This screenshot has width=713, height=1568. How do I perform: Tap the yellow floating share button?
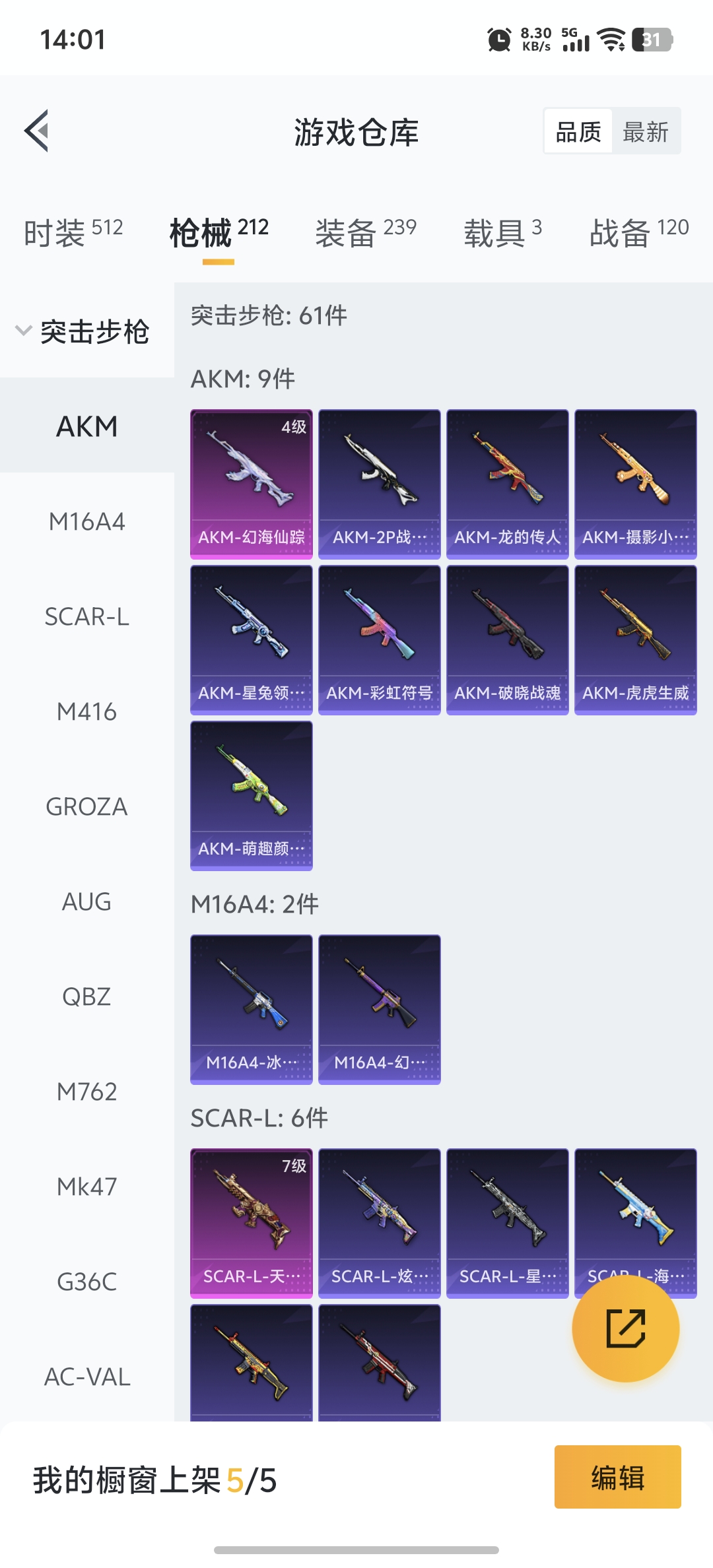point(625,1328)
